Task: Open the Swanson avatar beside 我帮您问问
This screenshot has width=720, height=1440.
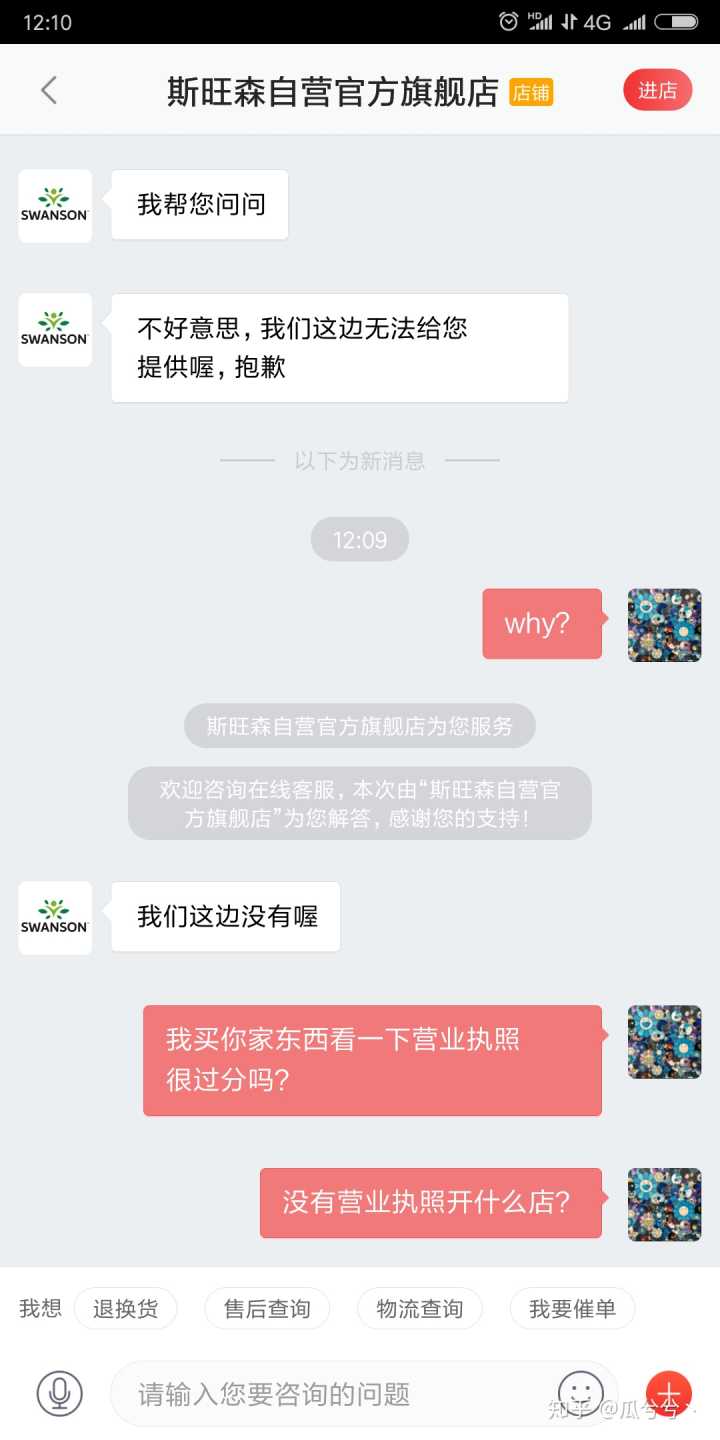Action: point(55,206)
